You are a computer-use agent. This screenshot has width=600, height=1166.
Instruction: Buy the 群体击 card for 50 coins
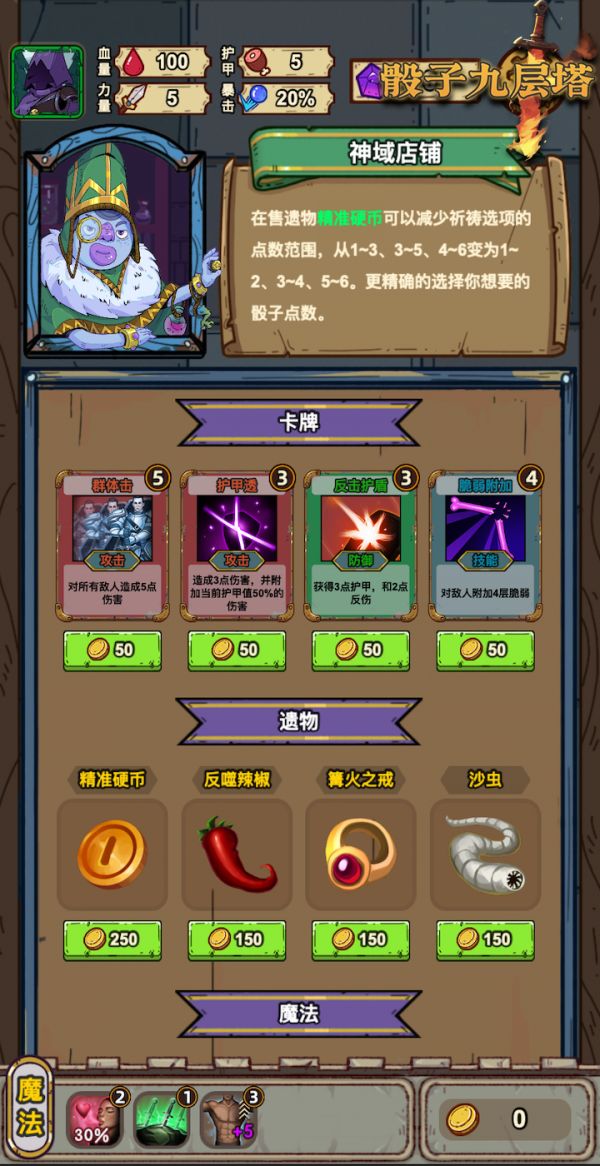(112, 650)
